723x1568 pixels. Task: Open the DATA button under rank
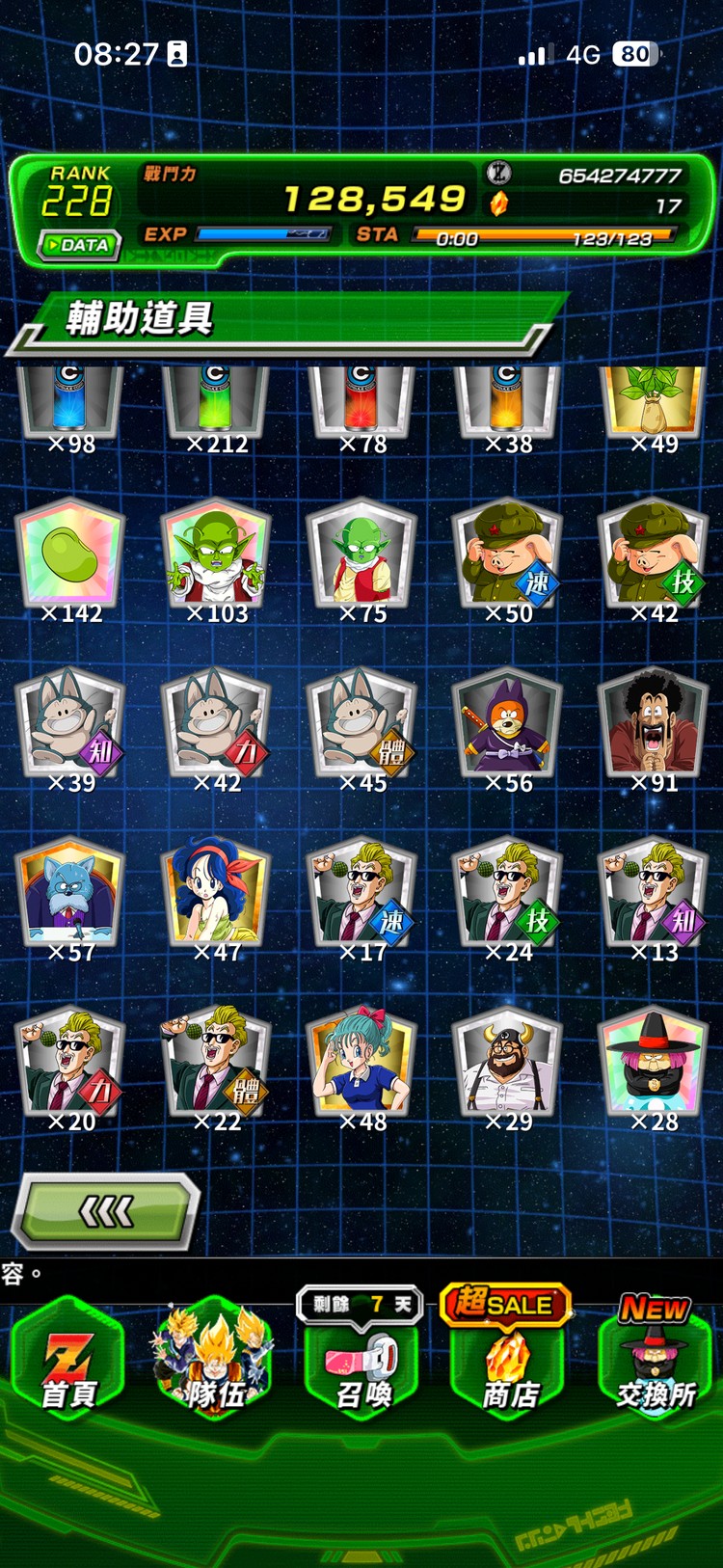pos(79,245)
